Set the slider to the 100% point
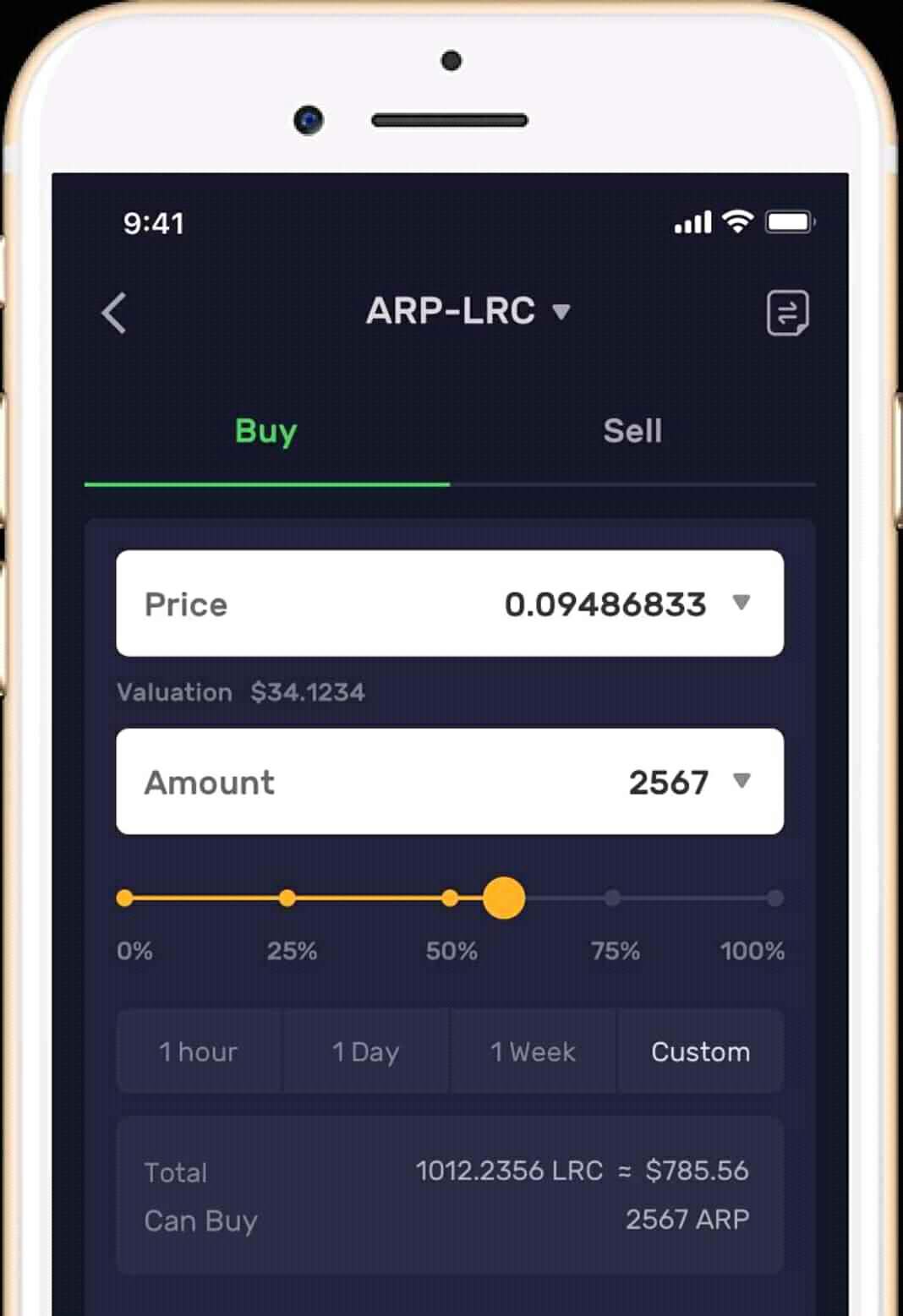 tap(774, 898)
